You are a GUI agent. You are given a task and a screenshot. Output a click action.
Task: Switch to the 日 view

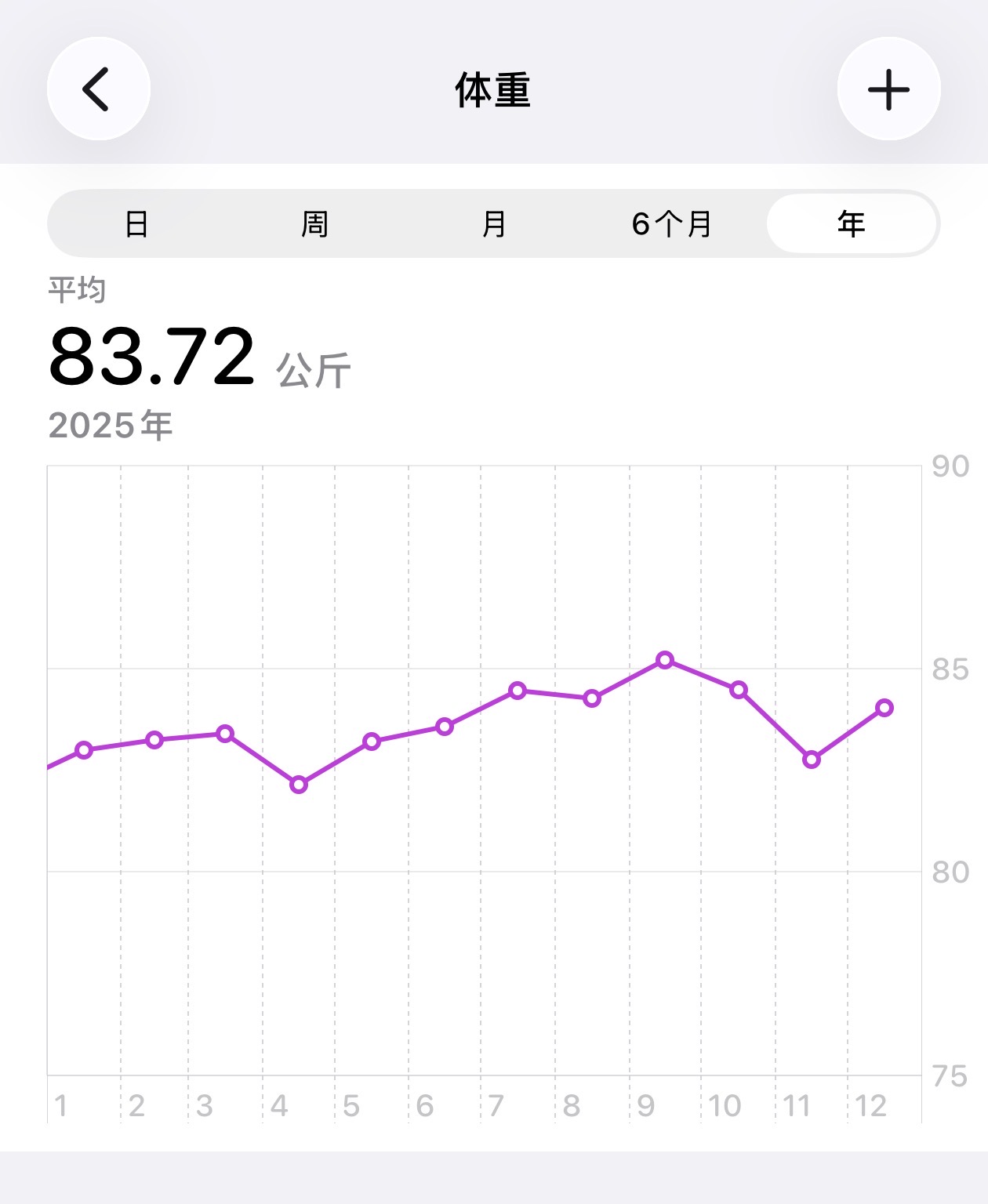(x=136, y=224)
